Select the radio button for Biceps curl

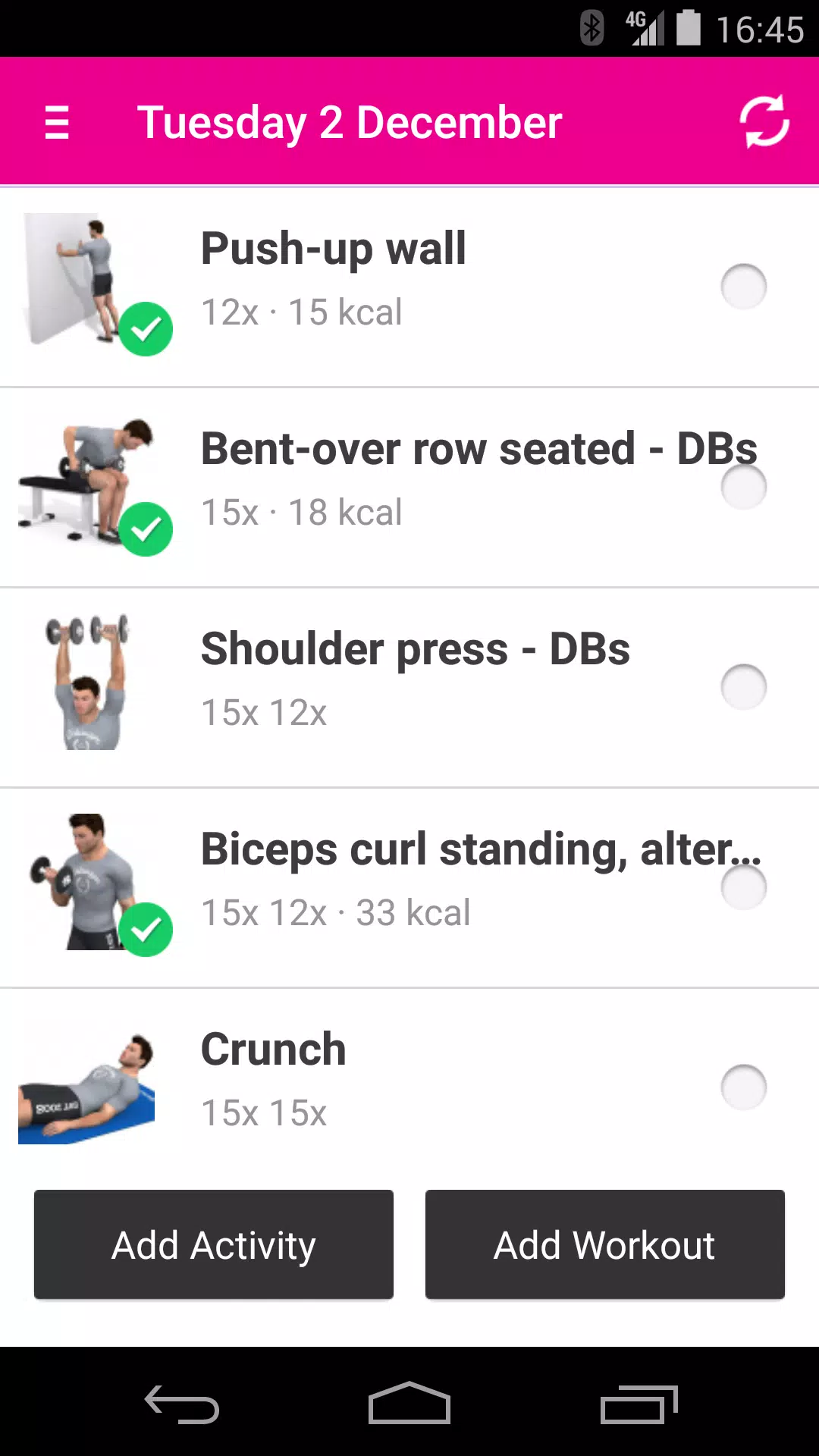click(743, 887)
